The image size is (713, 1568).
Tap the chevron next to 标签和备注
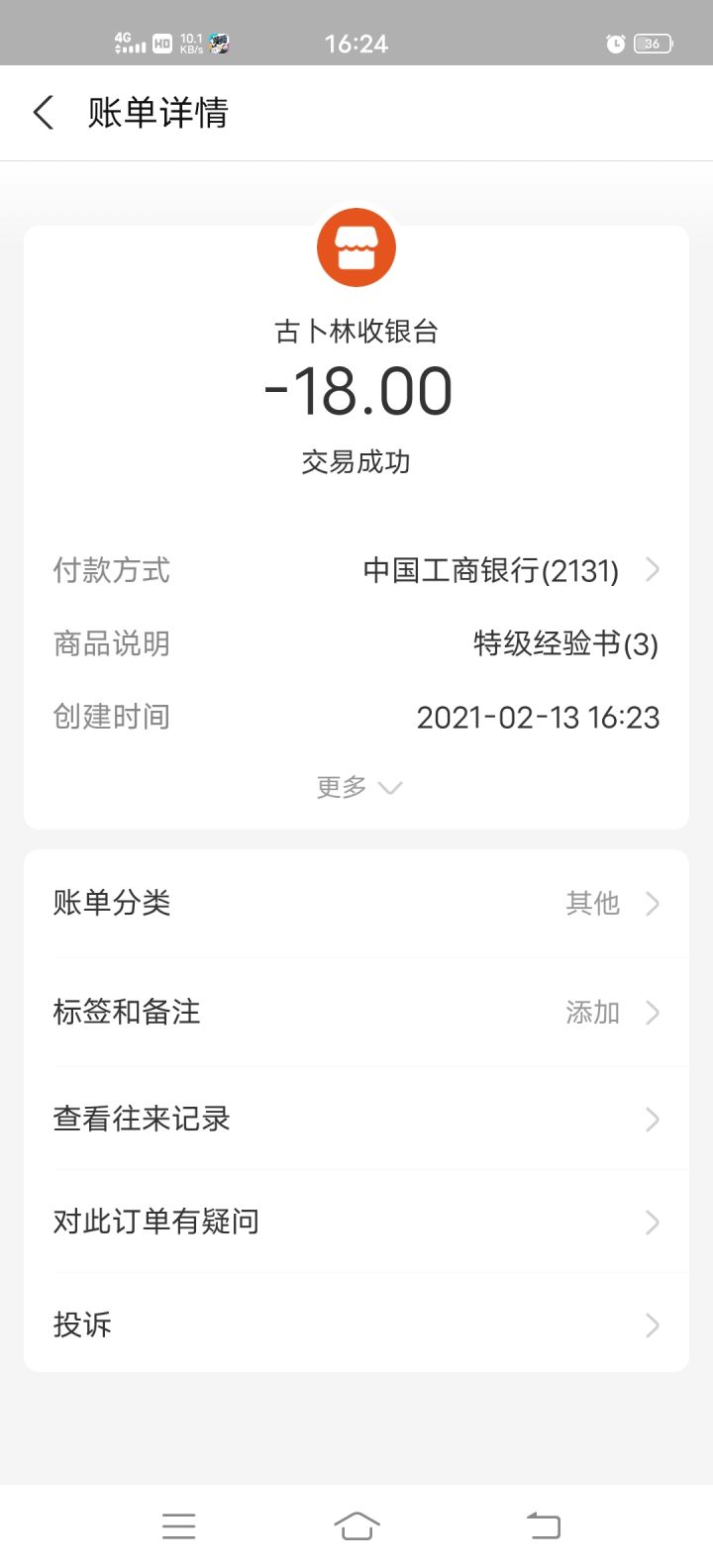click(x=651, y=1012)
